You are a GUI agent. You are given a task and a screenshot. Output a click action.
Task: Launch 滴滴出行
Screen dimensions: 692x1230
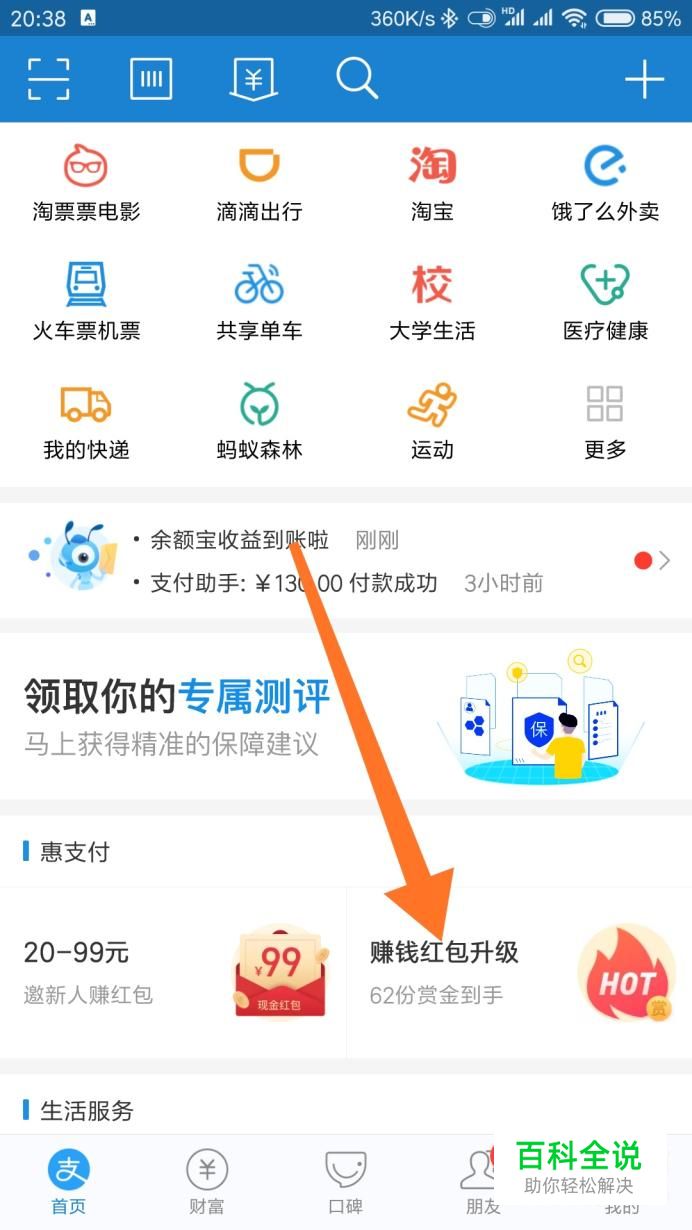[x=259, y=182]
